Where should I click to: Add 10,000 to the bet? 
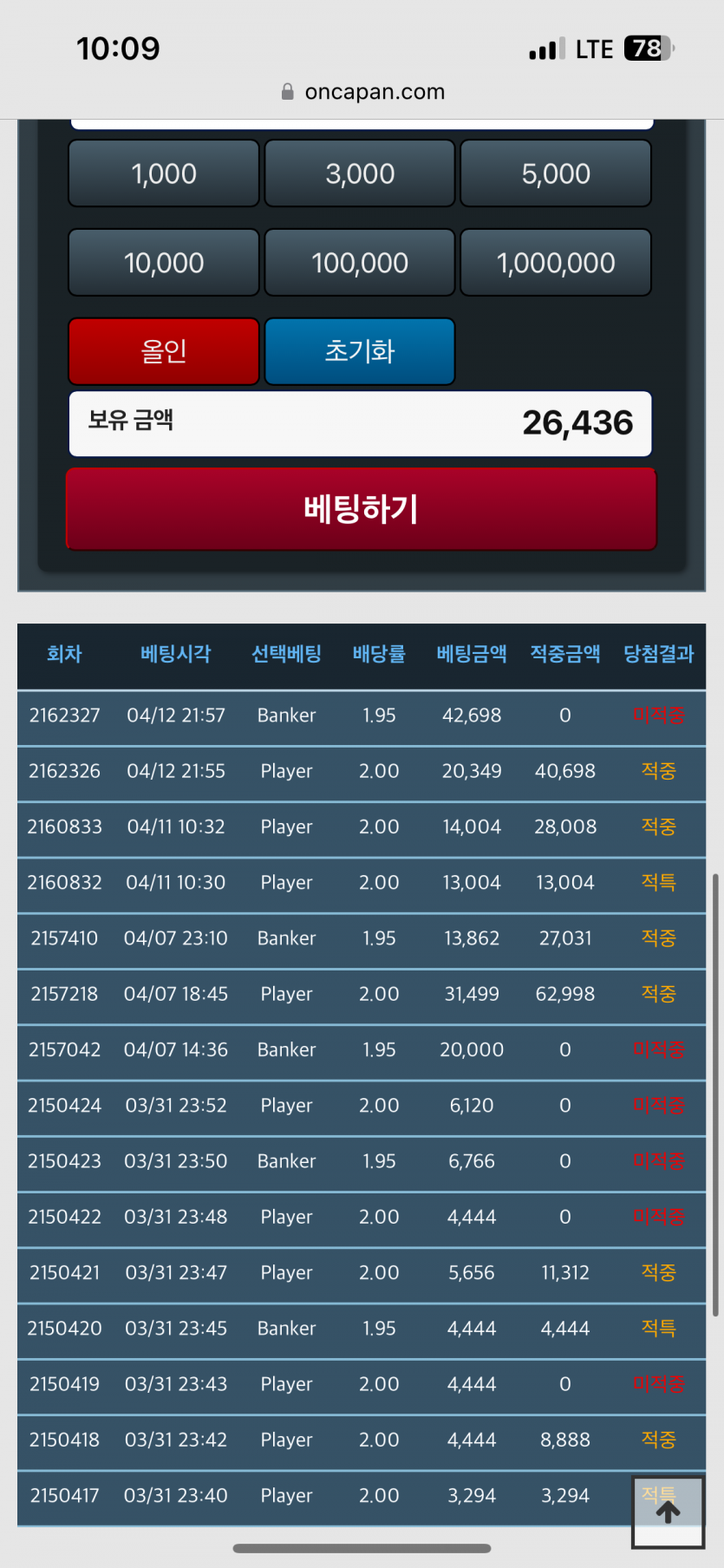(164, 263)
